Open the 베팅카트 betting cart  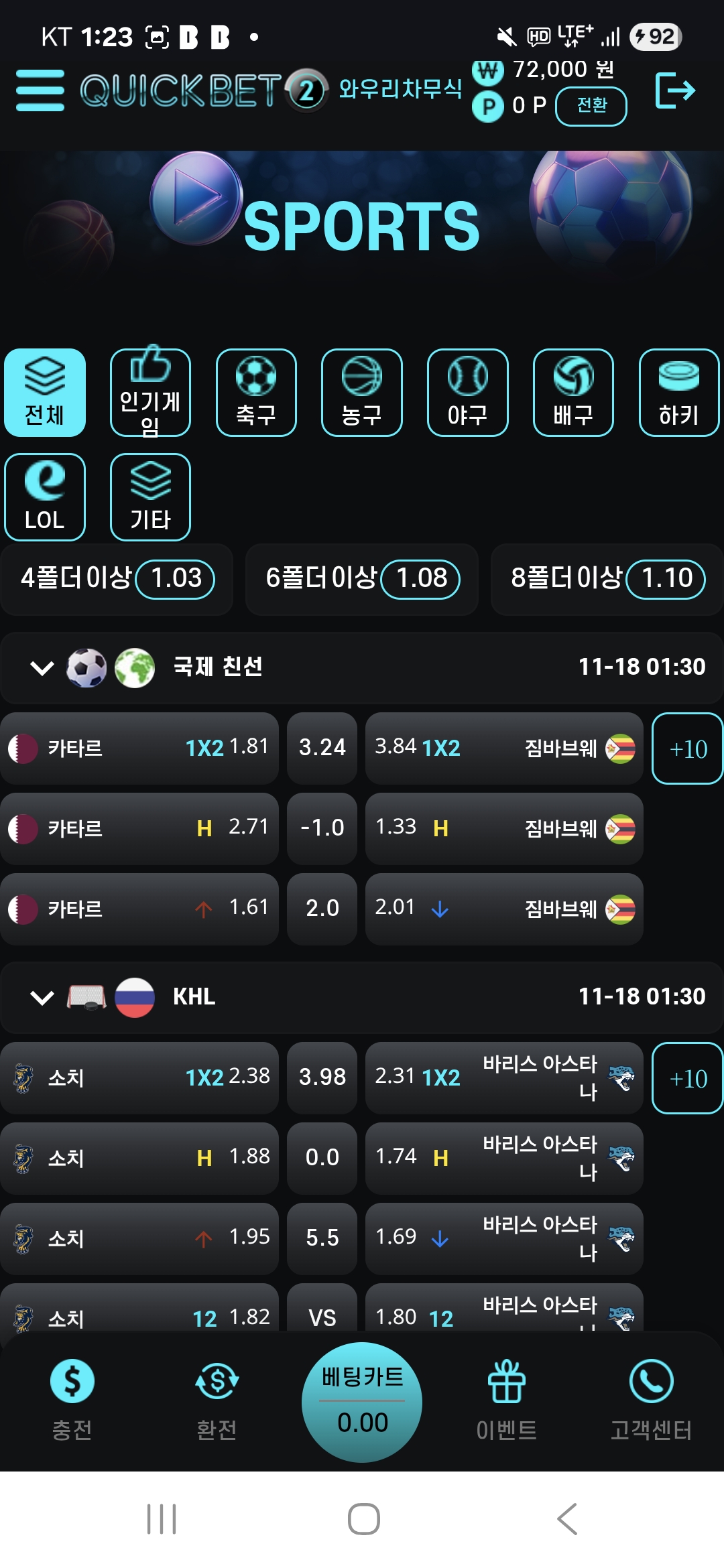(362, 1402)
